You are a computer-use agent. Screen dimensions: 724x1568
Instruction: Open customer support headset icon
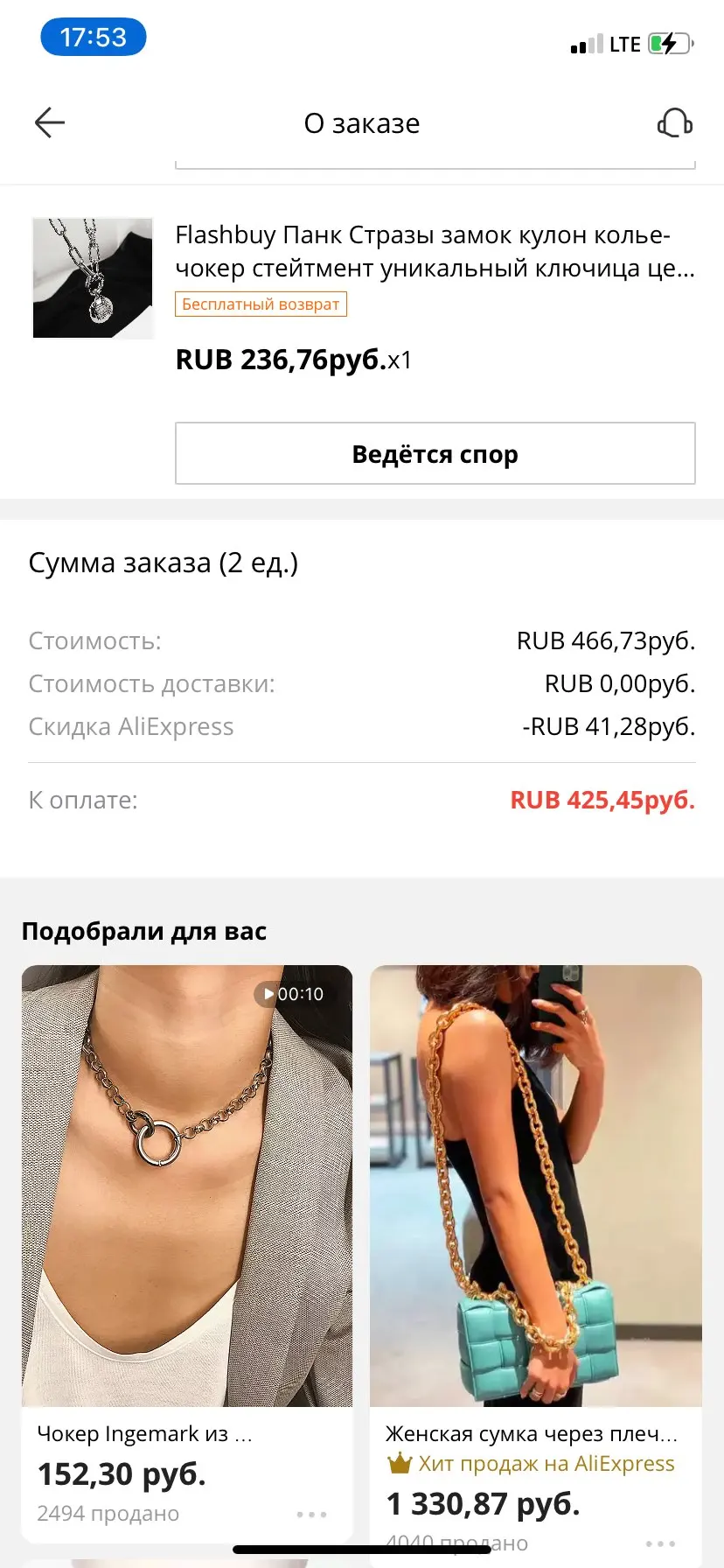[x=674, y=123]
